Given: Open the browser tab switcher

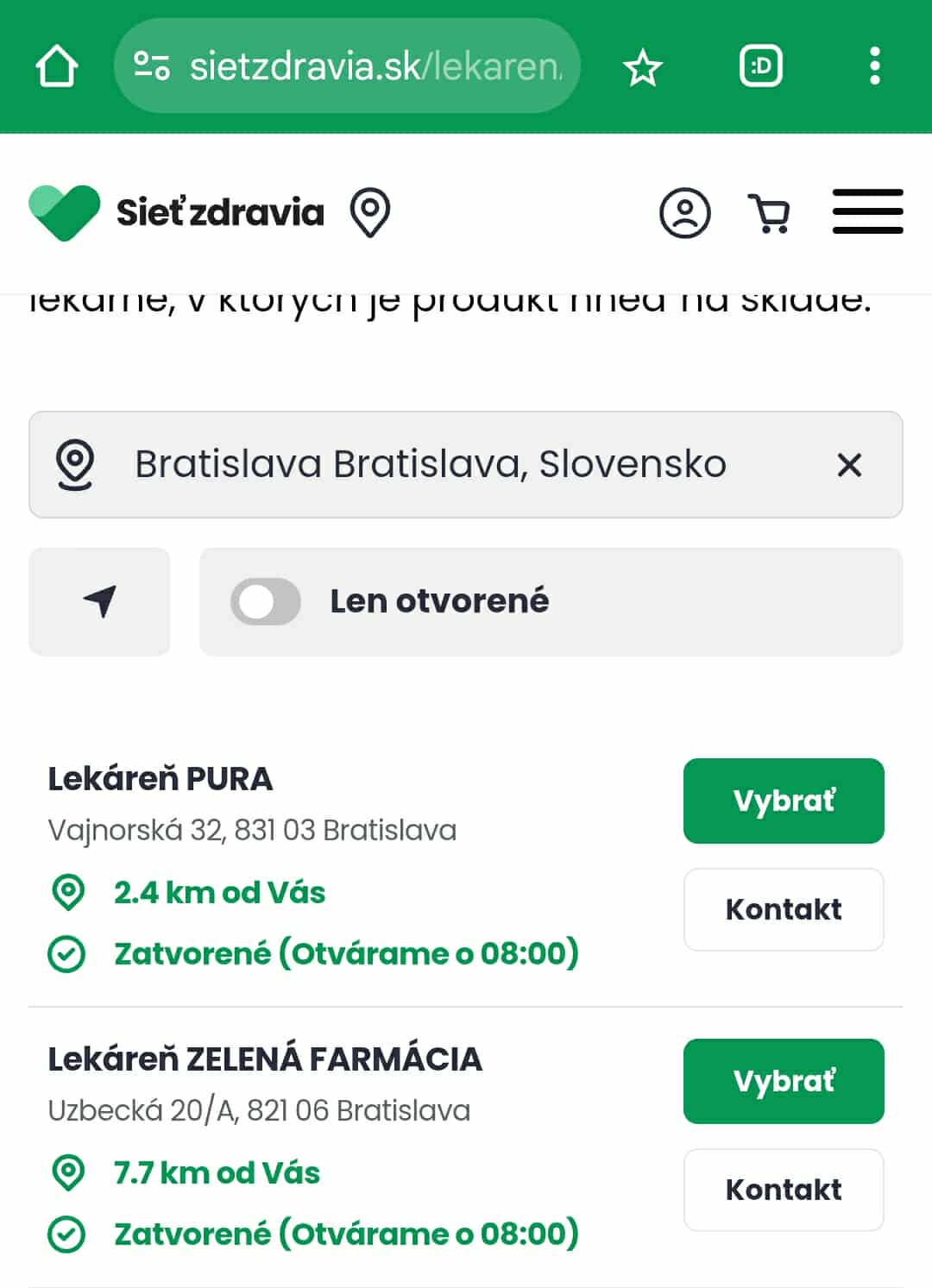Looking at the screenshot, I should (760, 66).
